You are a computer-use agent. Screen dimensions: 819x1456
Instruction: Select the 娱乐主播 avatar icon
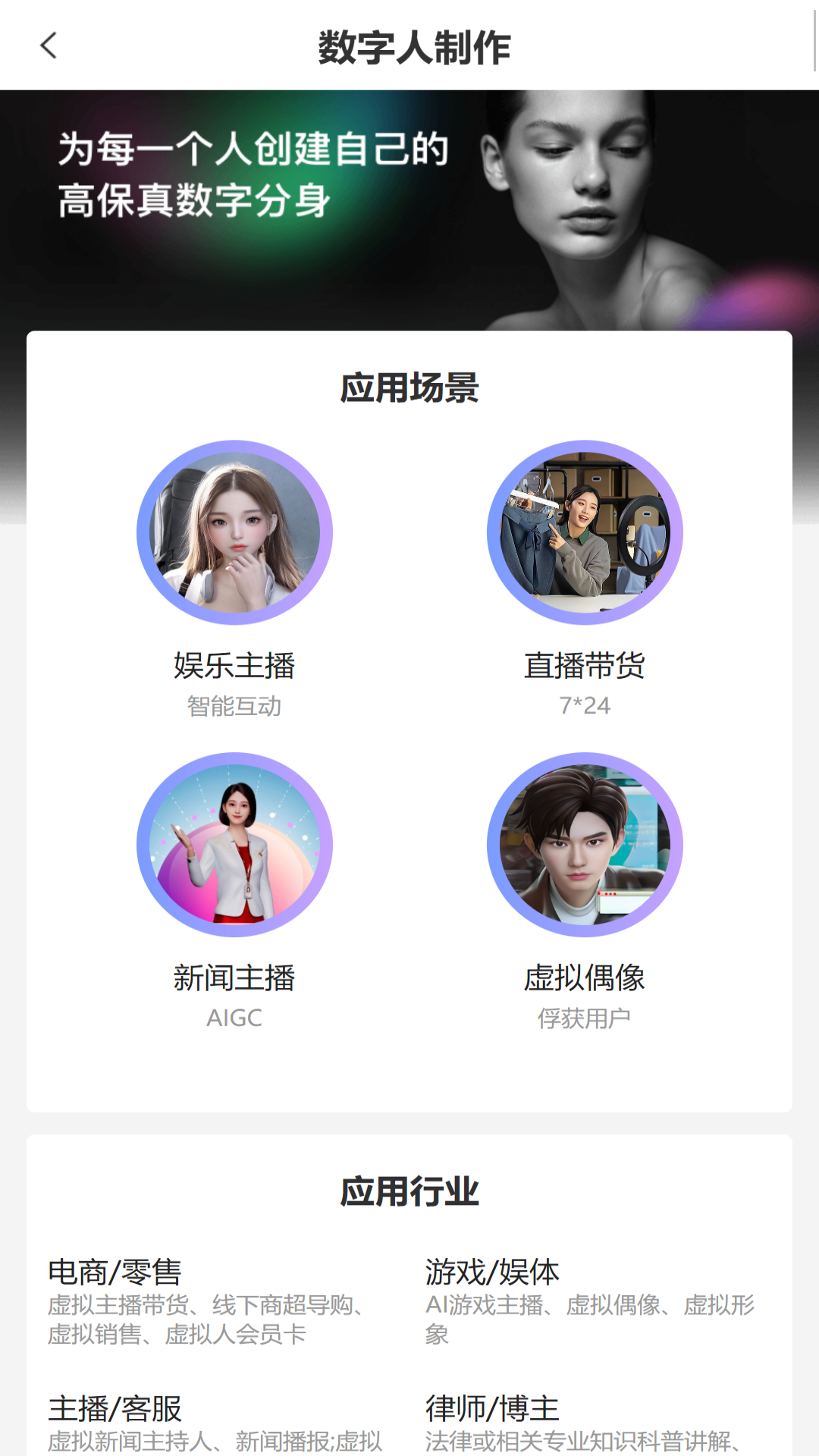point(235,532)
